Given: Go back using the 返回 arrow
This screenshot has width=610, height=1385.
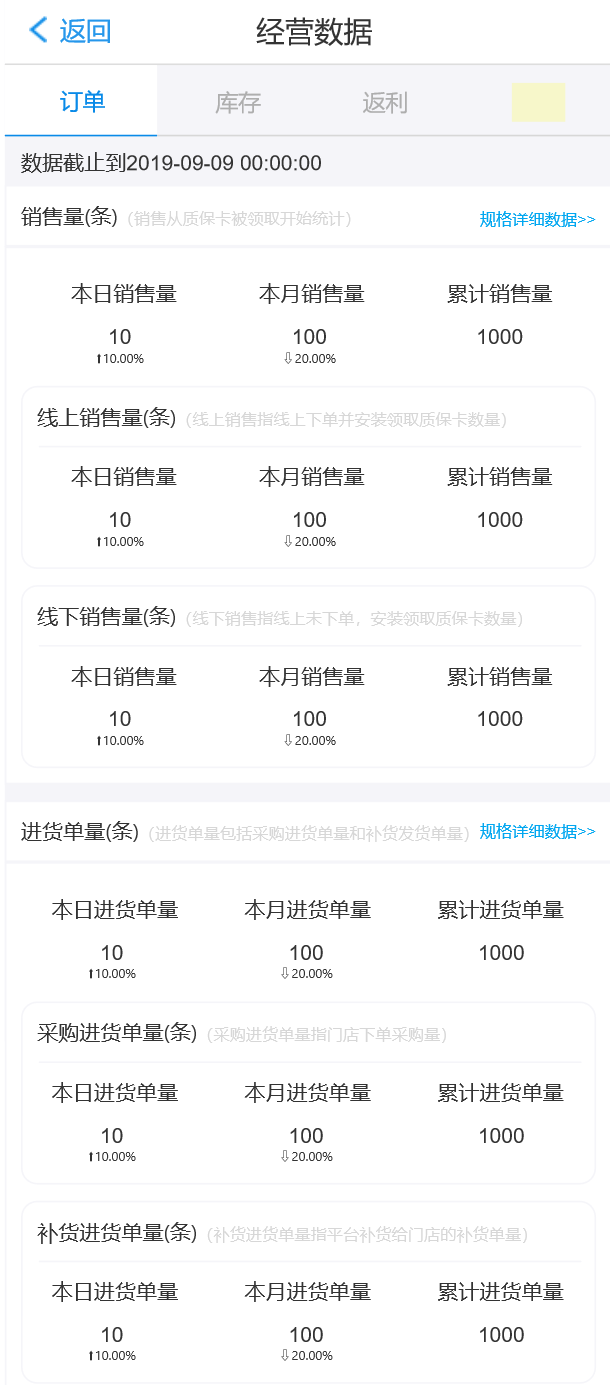Looking at the screenshot, I should pos(69,31).
